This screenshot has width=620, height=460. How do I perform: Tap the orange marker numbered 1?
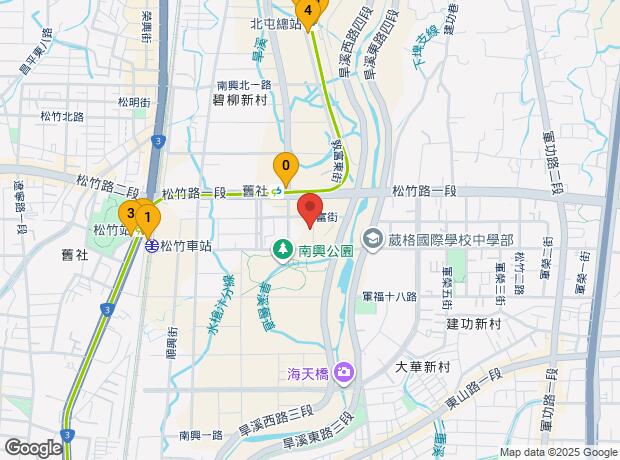click(x=148, y=217)
